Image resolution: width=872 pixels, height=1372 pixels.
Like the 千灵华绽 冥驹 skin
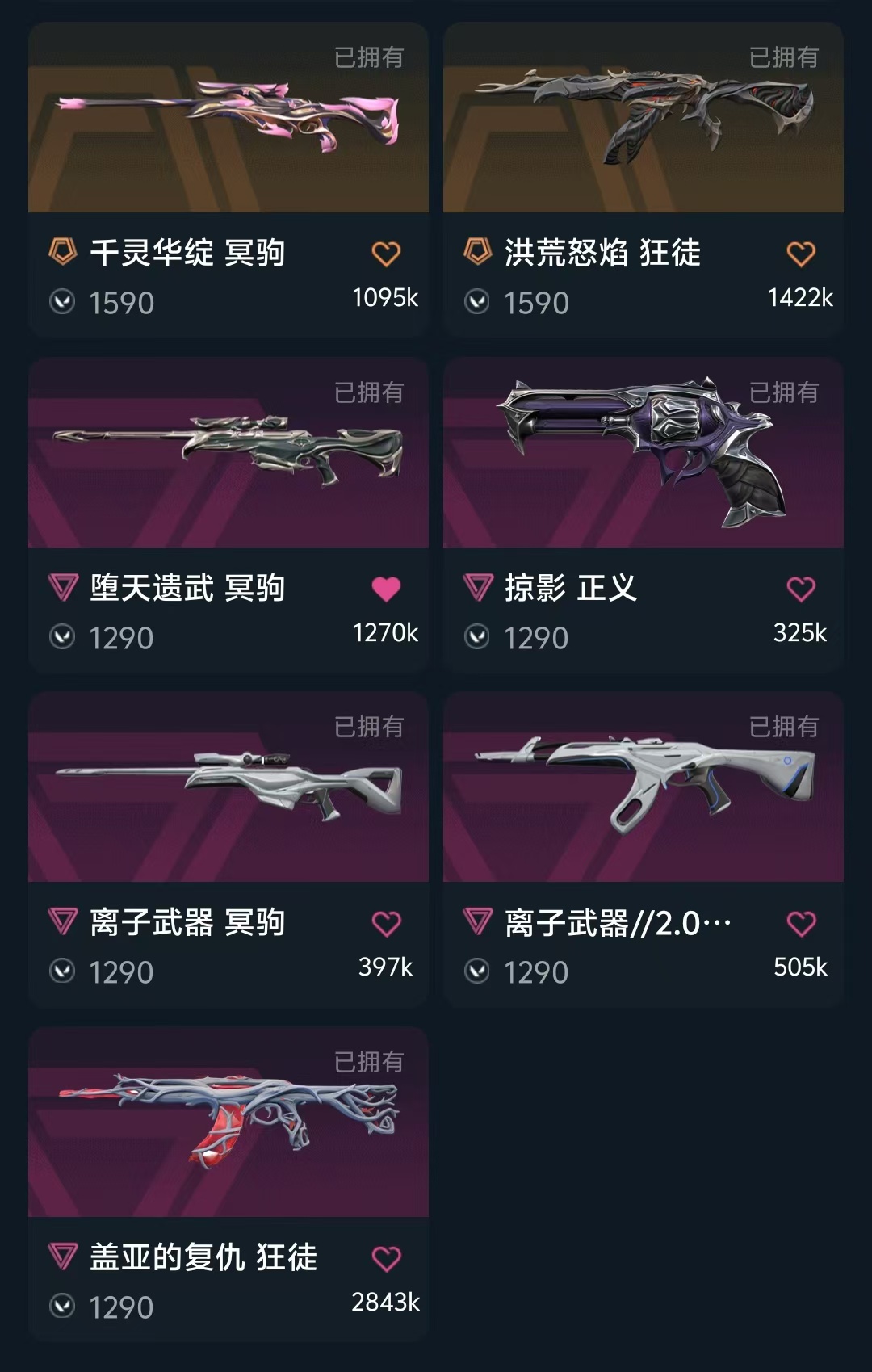click(386, 254)
